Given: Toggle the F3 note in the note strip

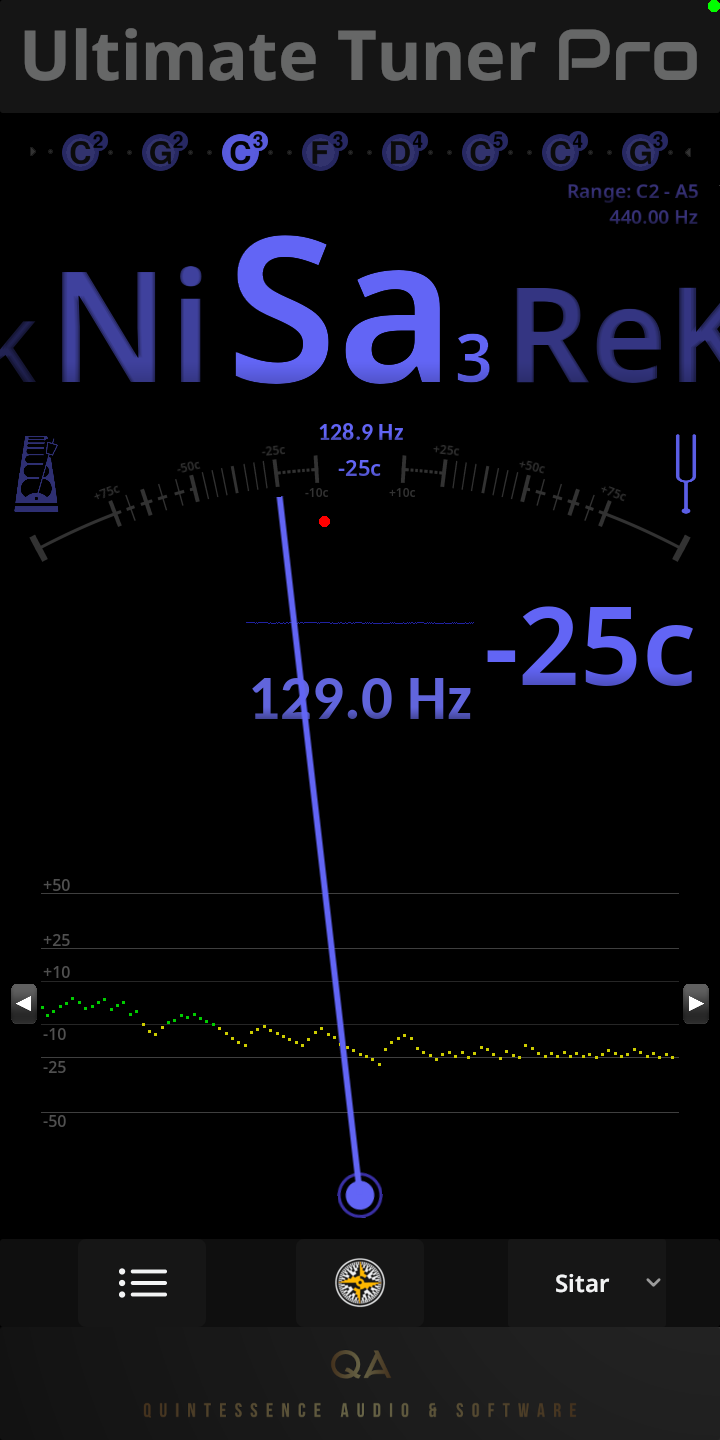Looking at the screenshot, I should coord(322,152).
